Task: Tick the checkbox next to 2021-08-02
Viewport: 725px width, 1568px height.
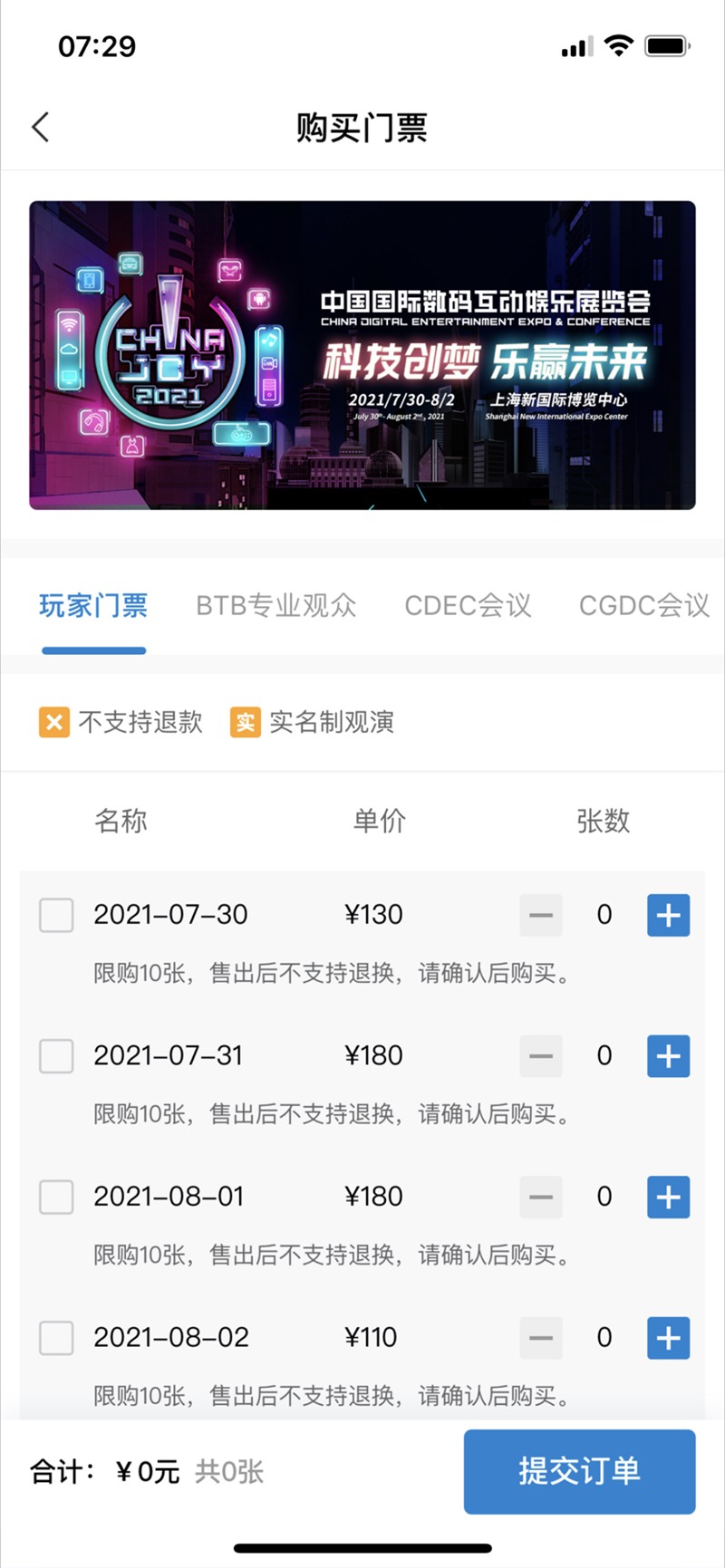Action: tap(55, 1337)
